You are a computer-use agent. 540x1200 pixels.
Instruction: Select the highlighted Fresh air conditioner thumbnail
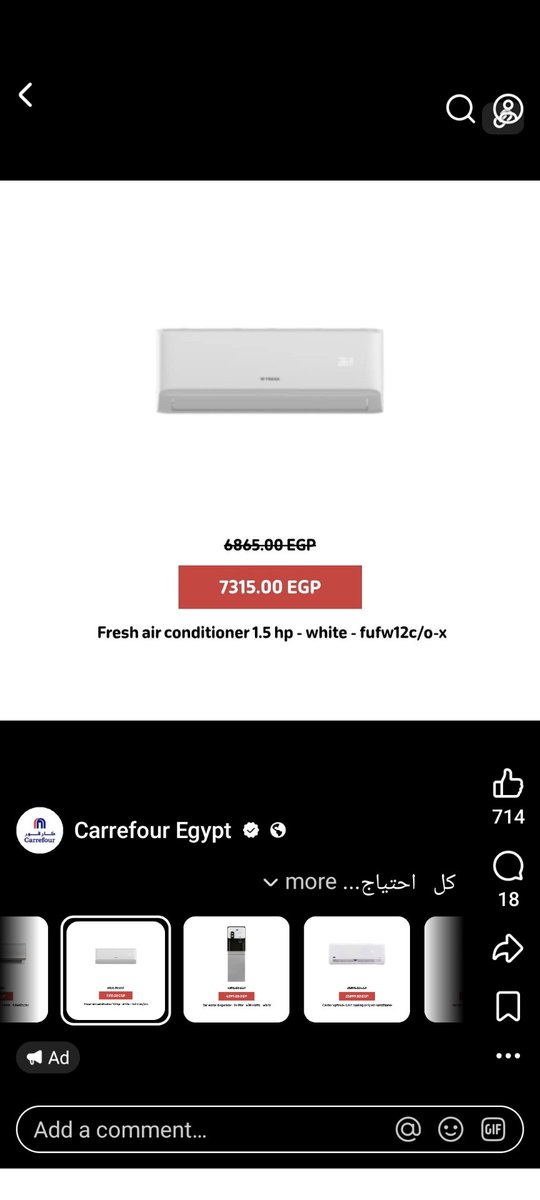[116, 970]
